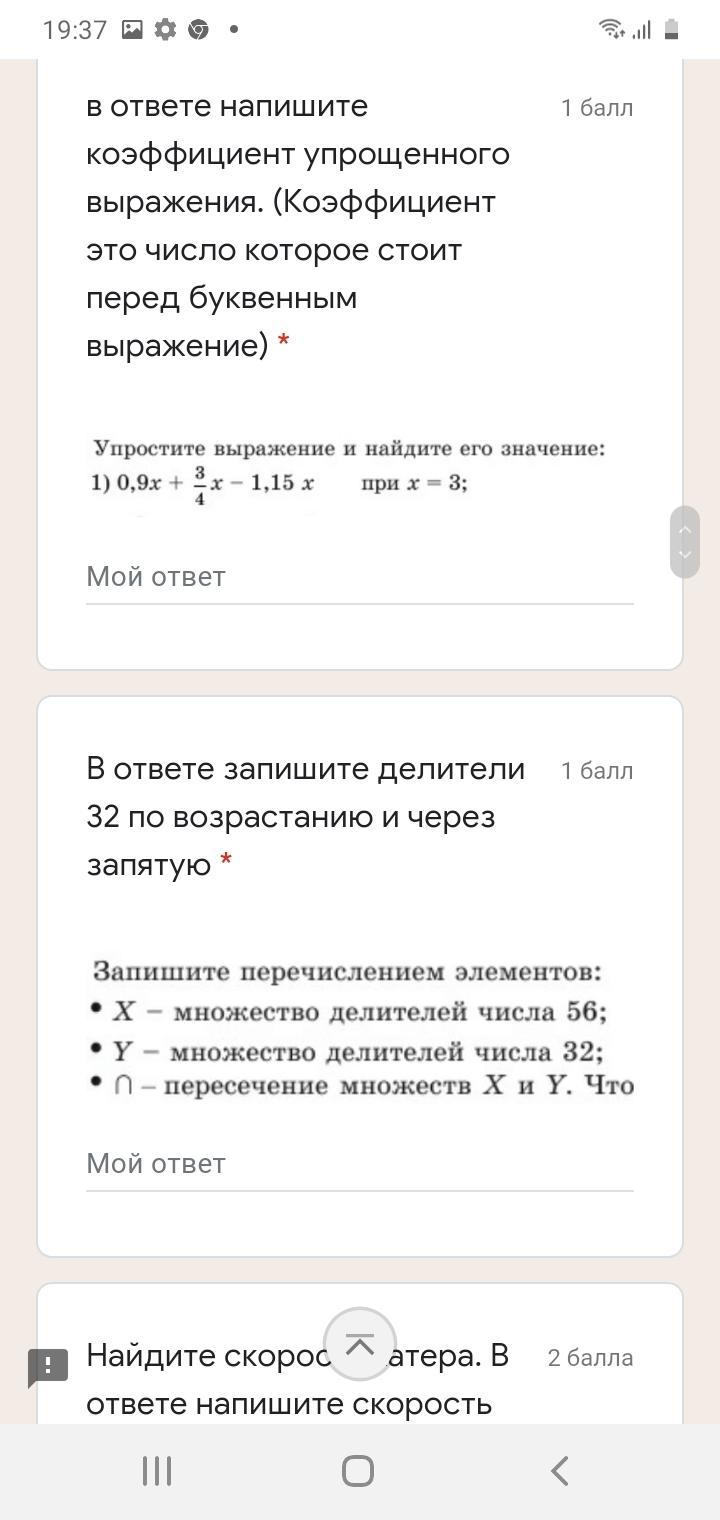Open the report problem feedback icon
Screen dimensions: 720x1520
coord(48,1368)
